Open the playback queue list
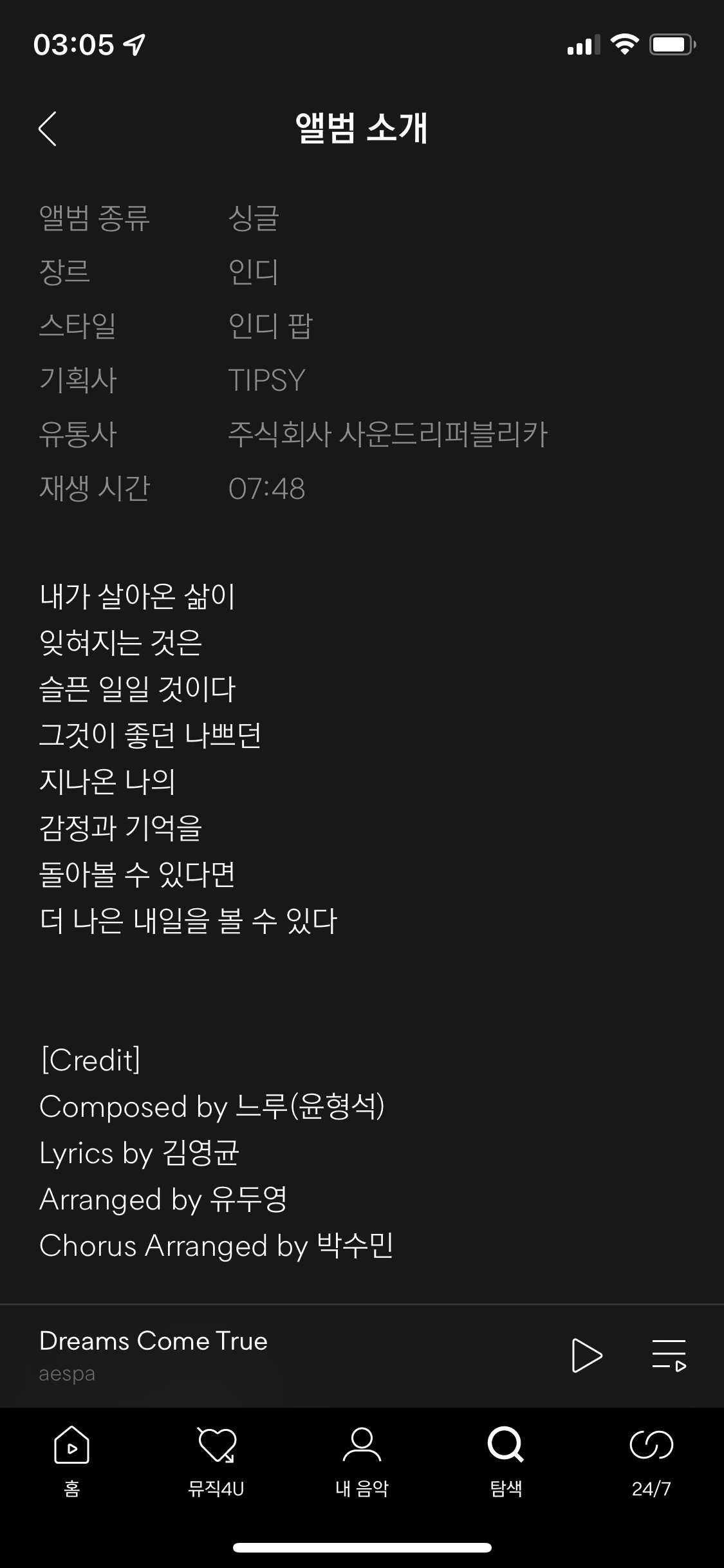This screenshot has width=724, height=1568. point(669,1356)
